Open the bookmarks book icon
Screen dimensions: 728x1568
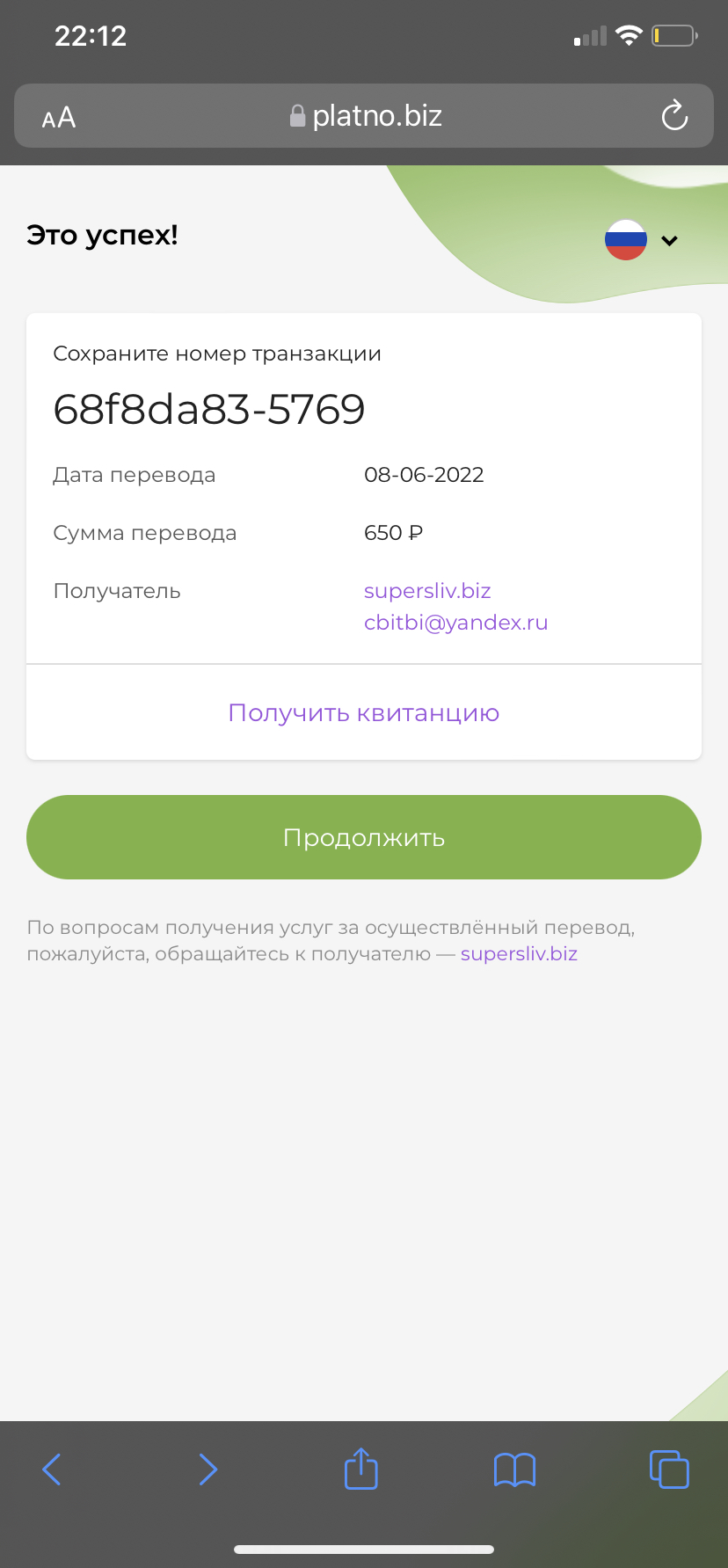coord(515,1470)
